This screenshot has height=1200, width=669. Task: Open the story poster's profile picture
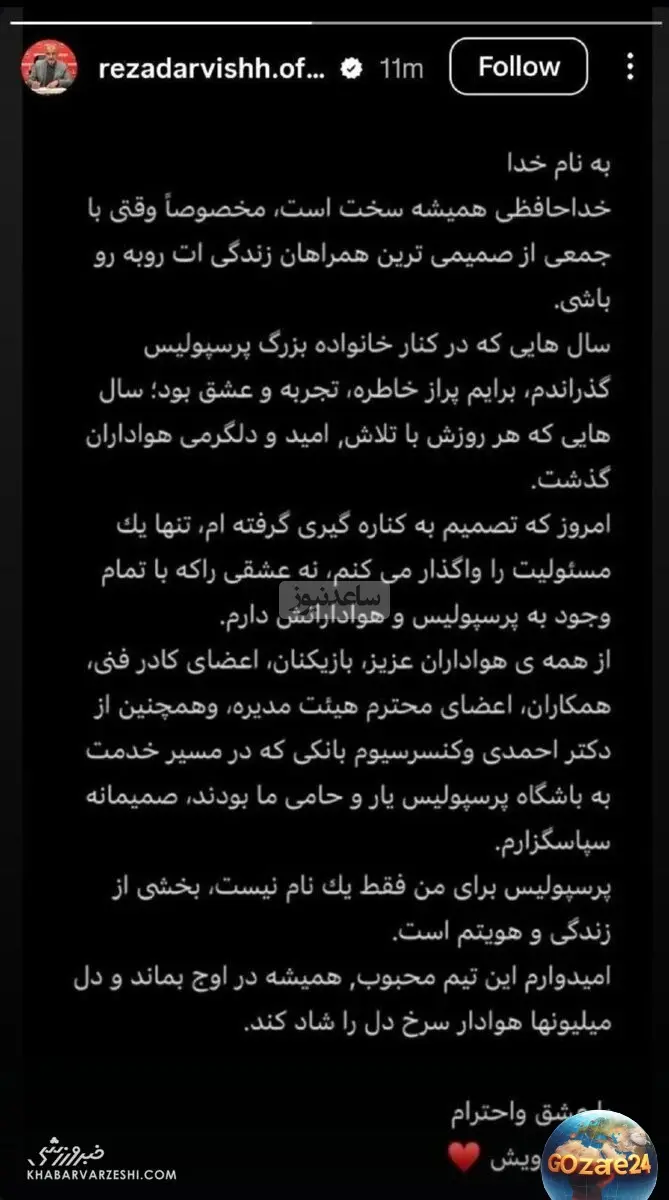pyautogui.click(x=49, y=68)
